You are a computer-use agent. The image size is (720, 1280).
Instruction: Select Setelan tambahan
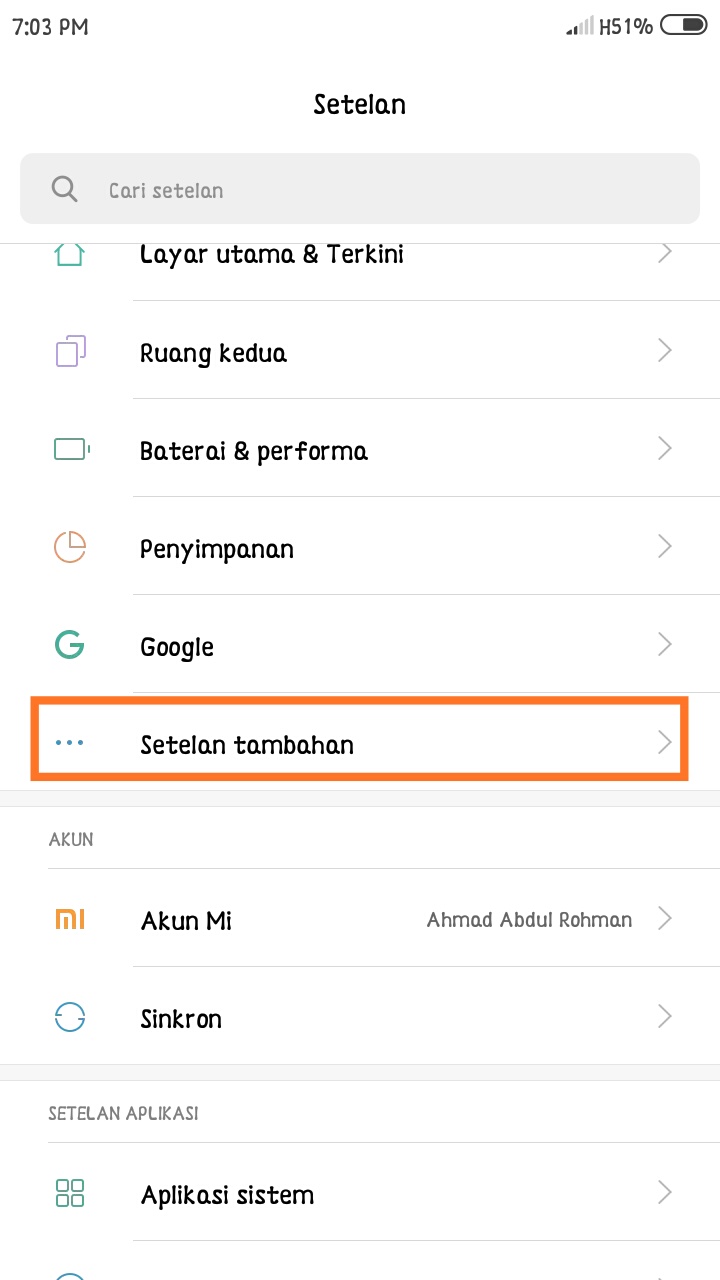coord(360,744)
